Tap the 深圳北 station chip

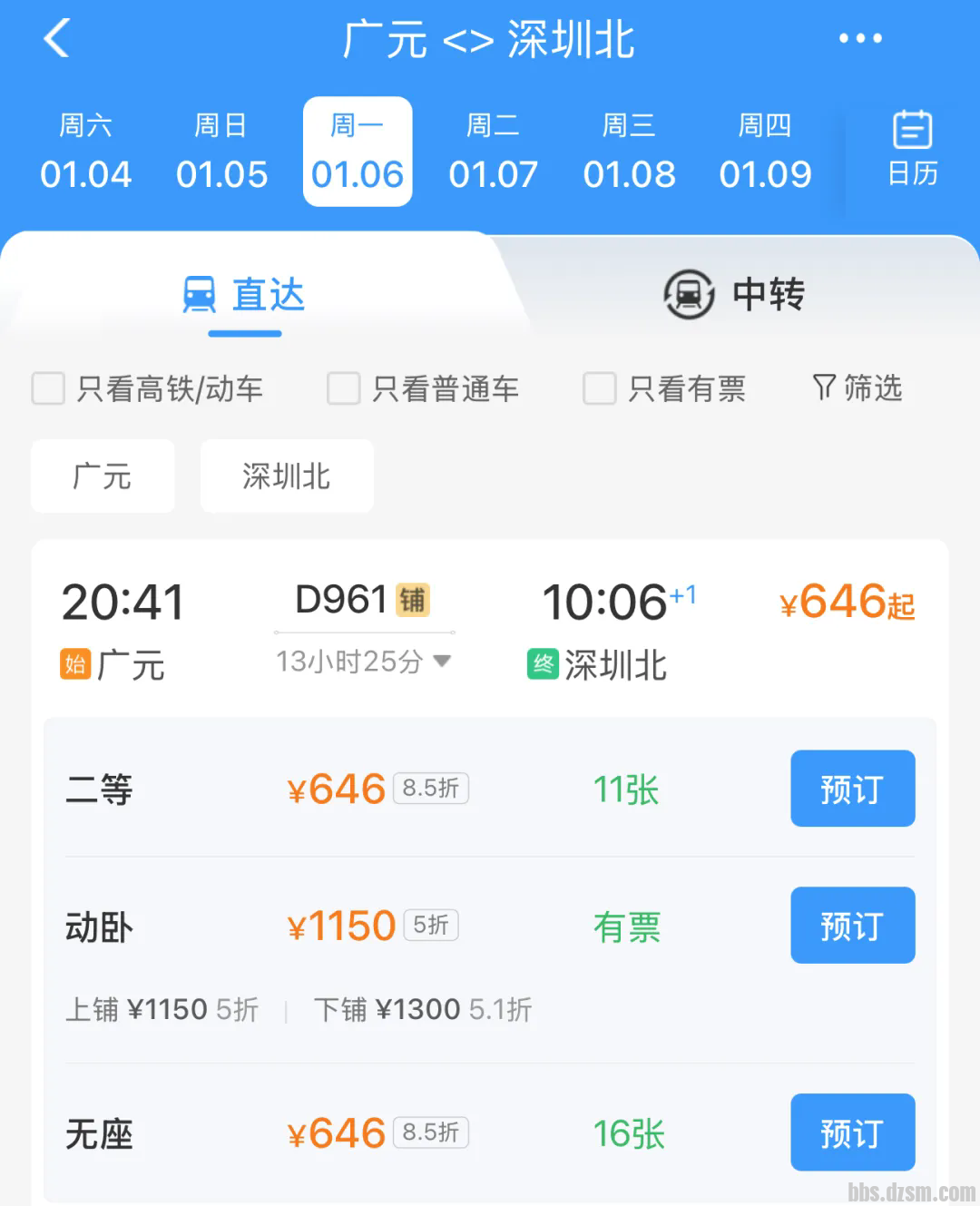pos(287,476)
